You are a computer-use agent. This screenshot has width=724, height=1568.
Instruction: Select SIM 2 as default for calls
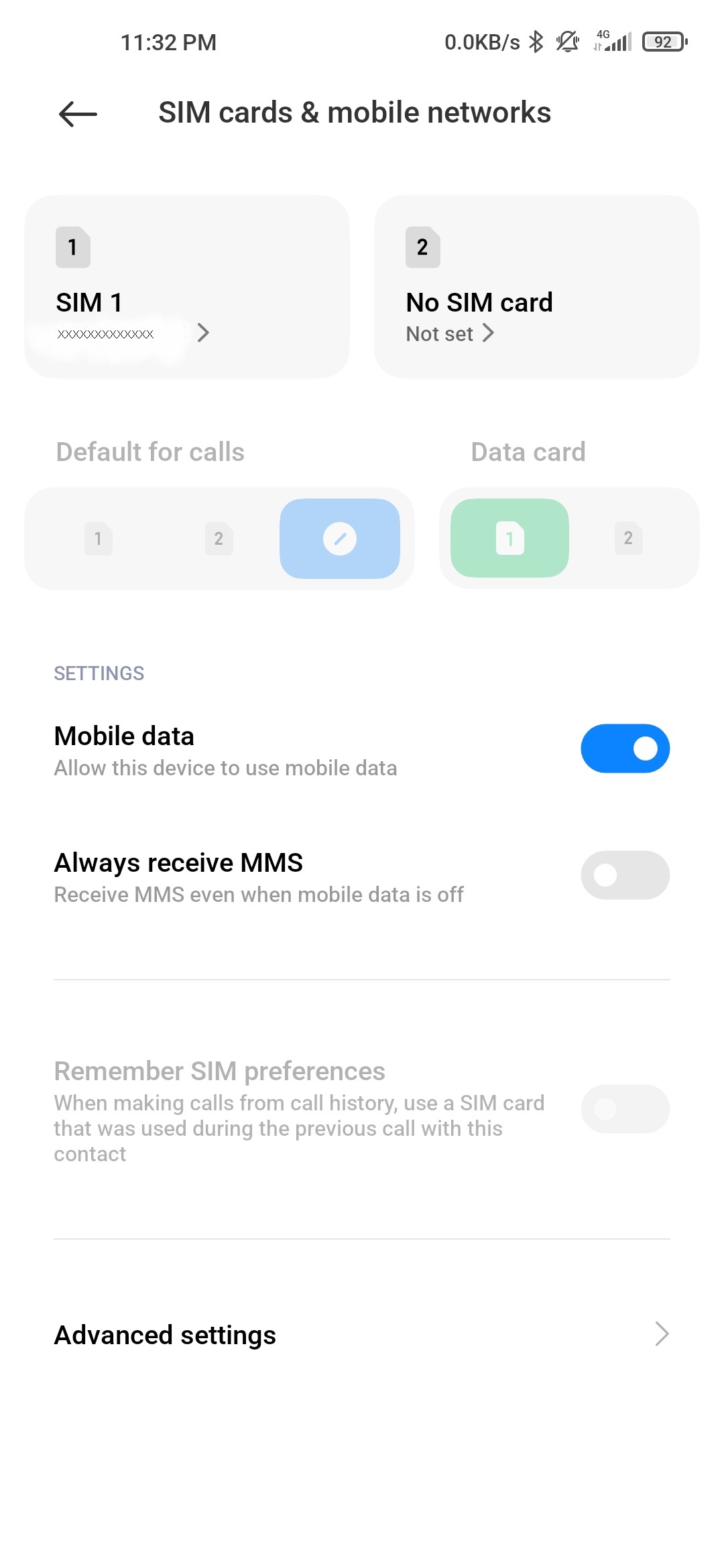tap(219, 539)
